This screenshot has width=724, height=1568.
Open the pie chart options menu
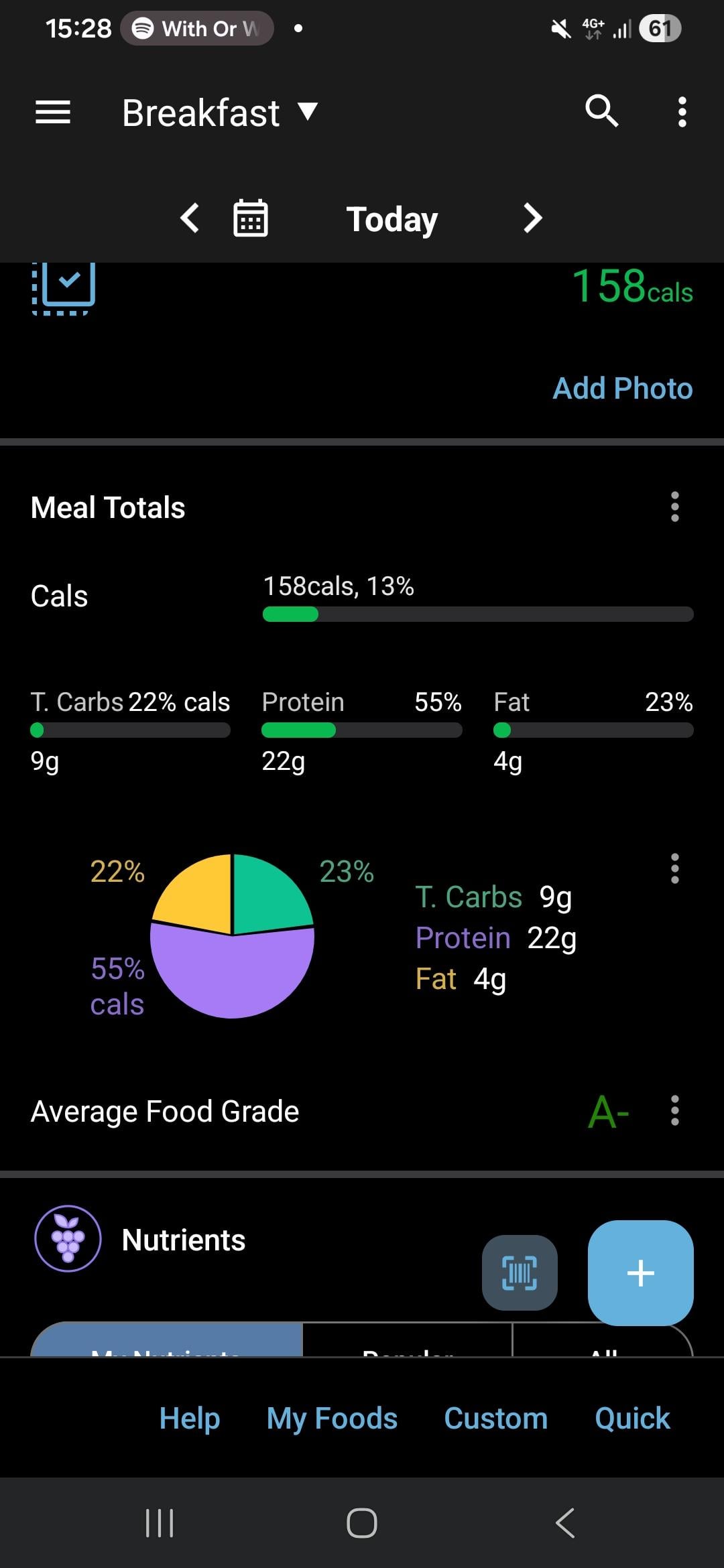674,869
